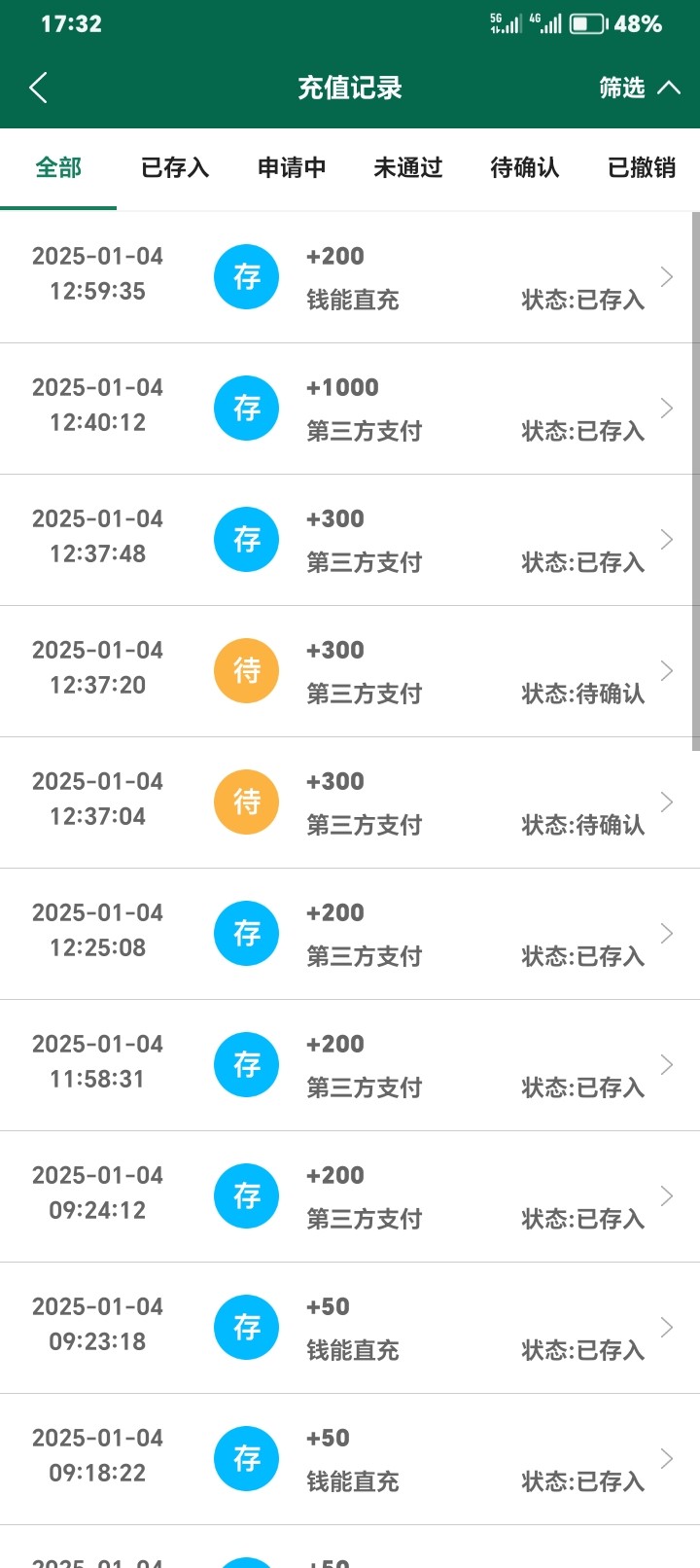The width and height of the screenshot is (700, 1568).
Task: Open the 09:18:22 +50 钱能直充 record
Action: [x=350, y=1459]
